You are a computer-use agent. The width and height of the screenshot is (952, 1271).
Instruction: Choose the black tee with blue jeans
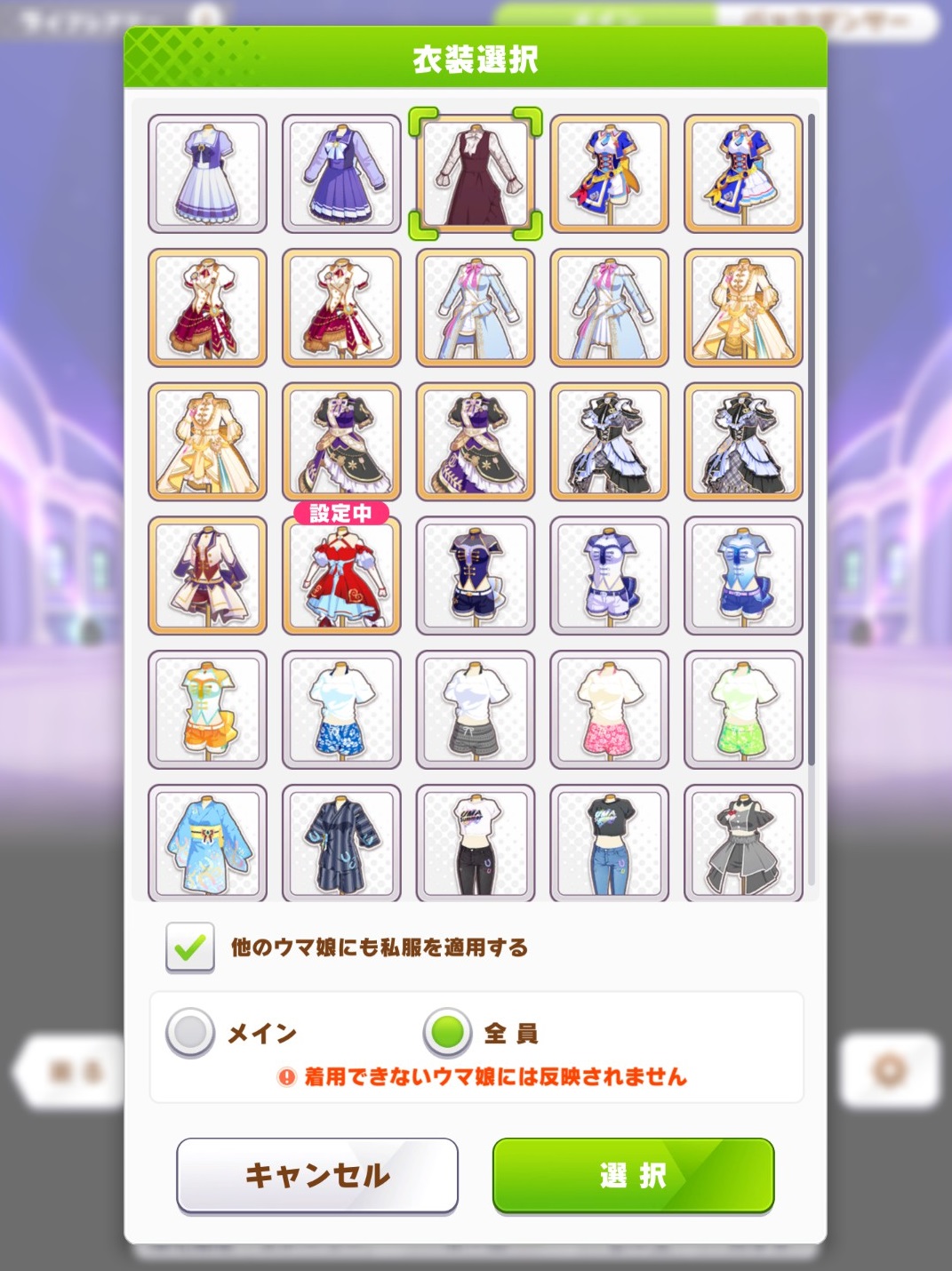609,843
